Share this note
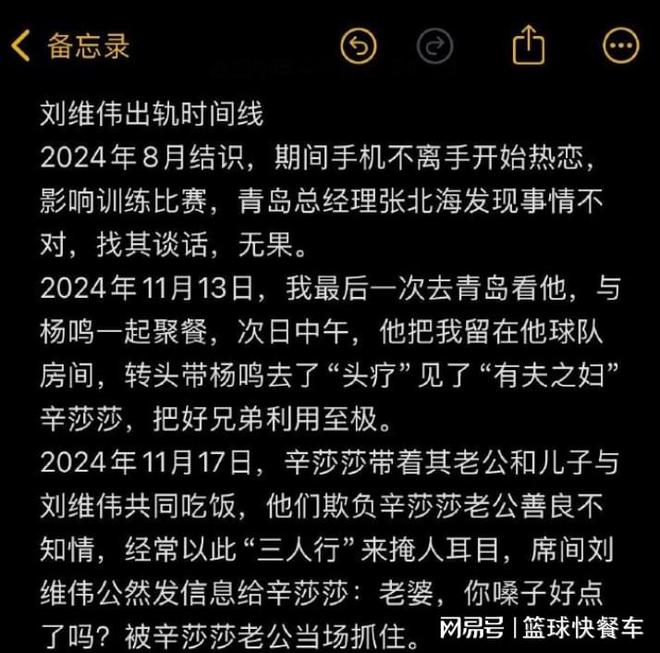The height and width of the screenshot is (653, 660). click(528, 45)
